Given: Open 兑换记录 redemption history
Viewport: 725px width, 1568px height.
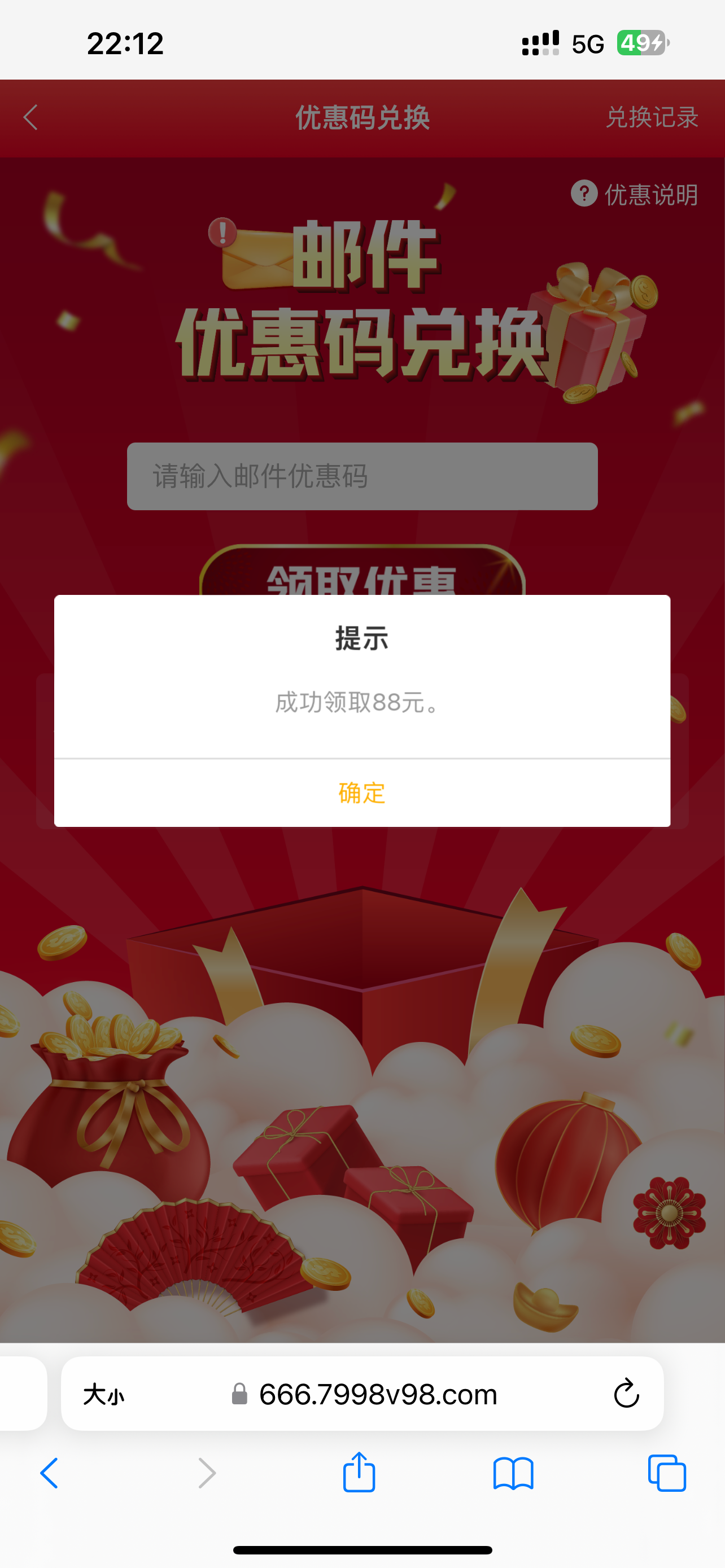Looking at the screenshot, I should (x=652, y=117).
